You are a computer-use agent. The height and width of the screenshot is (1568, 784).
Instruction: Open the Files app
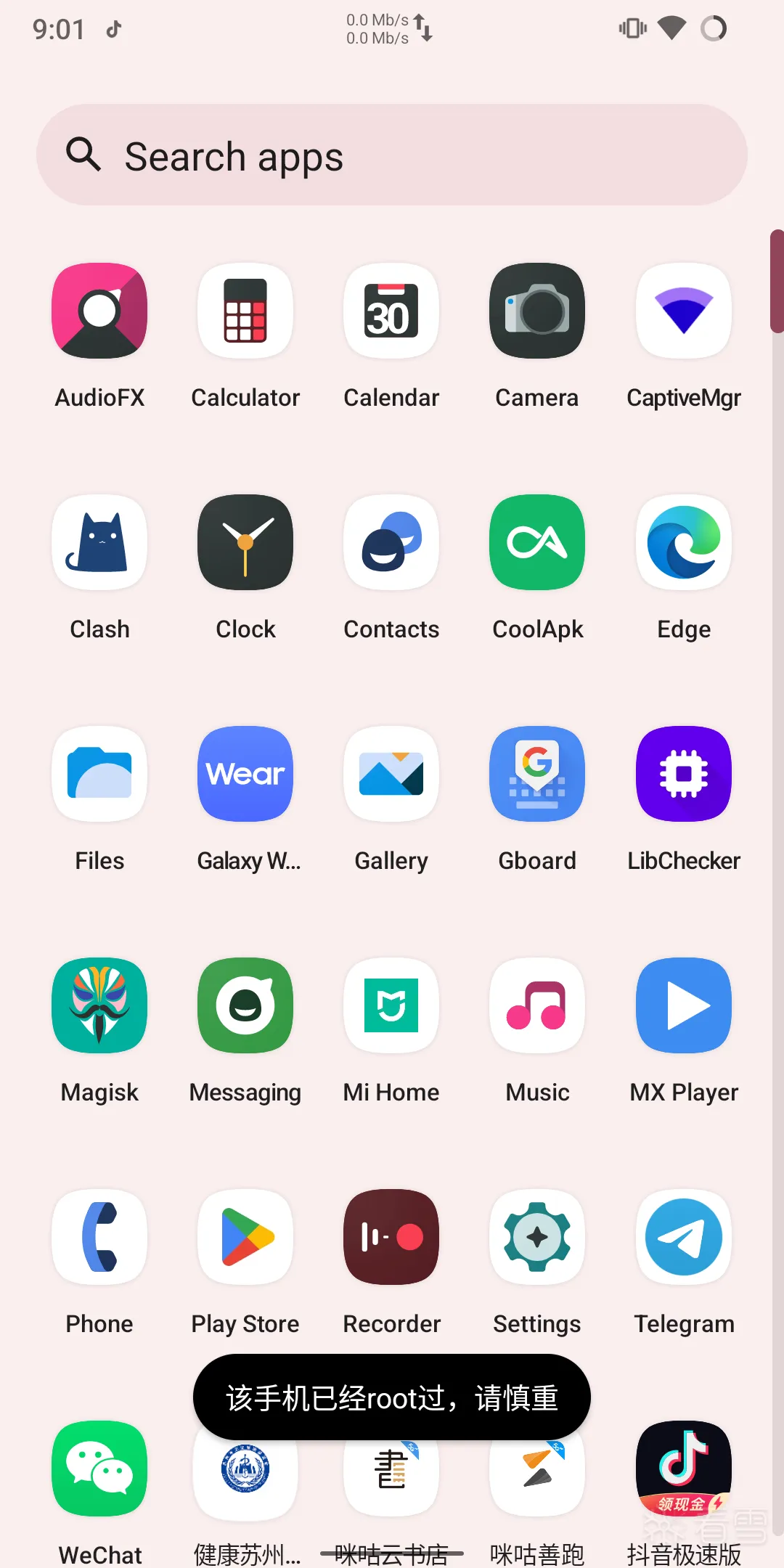click(99, 774)
